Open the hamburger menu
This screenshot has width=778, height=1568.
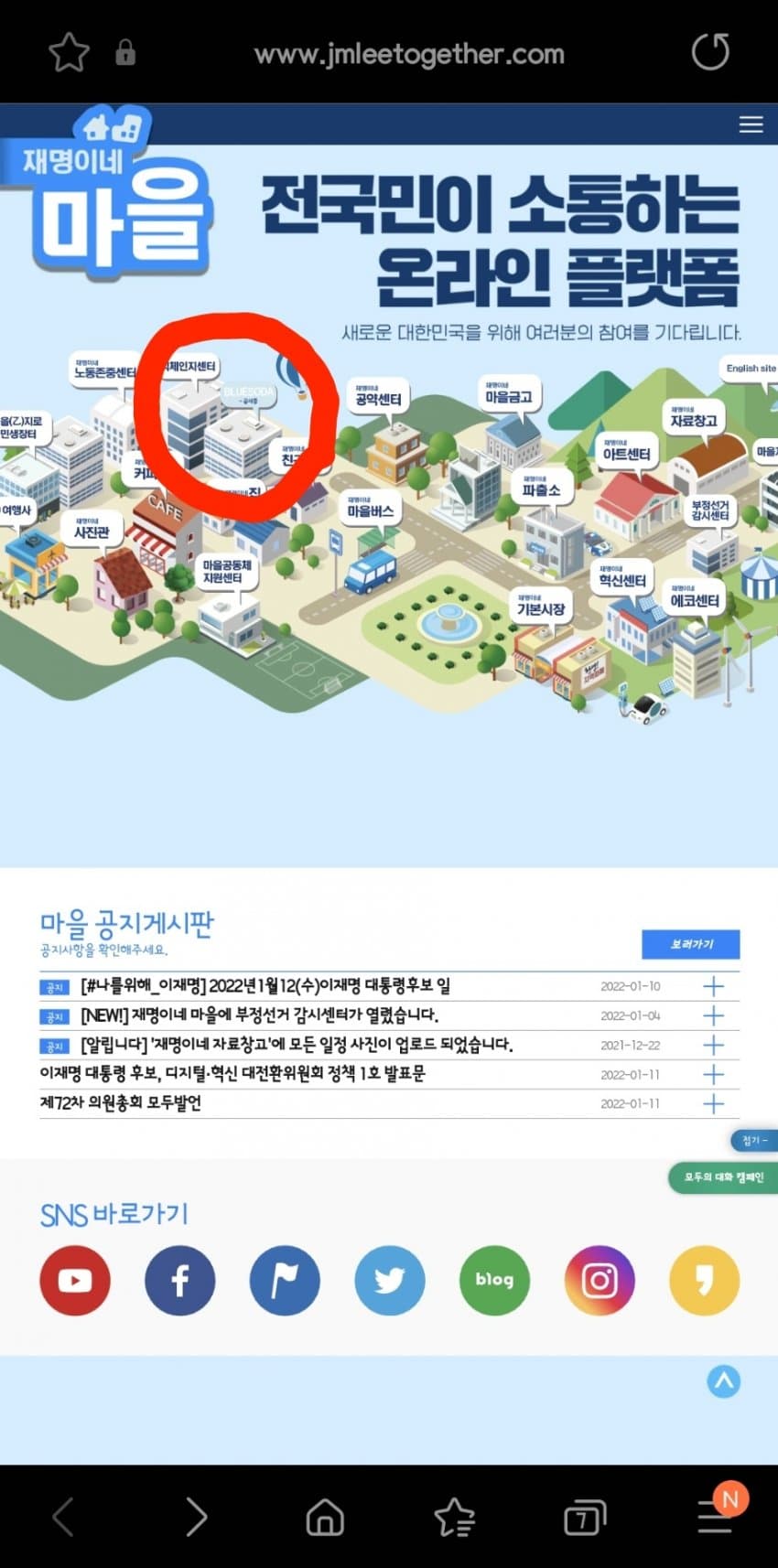(751, 124)
